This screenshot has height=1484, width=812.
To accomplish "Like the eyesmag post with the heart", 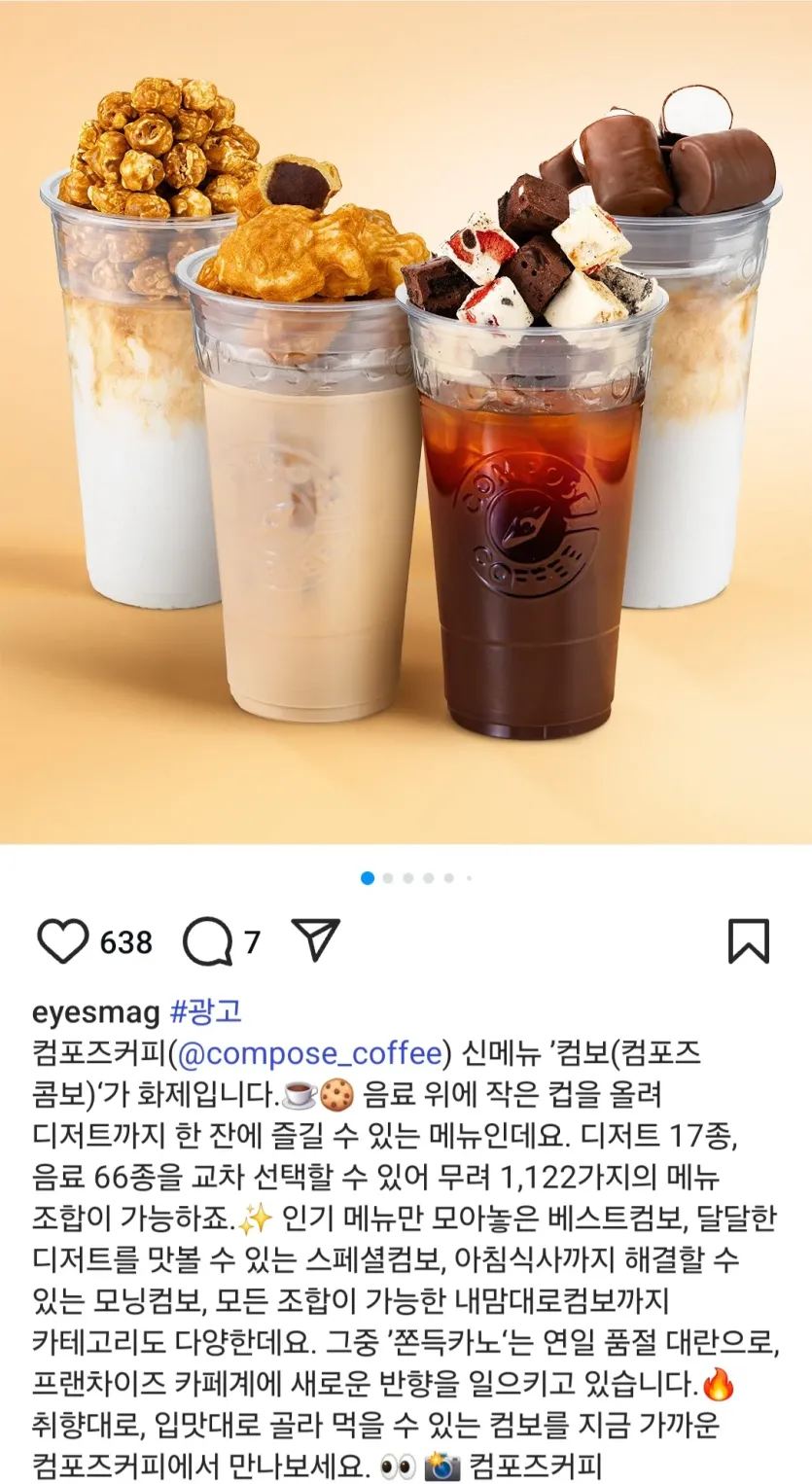I will point(63,941).
